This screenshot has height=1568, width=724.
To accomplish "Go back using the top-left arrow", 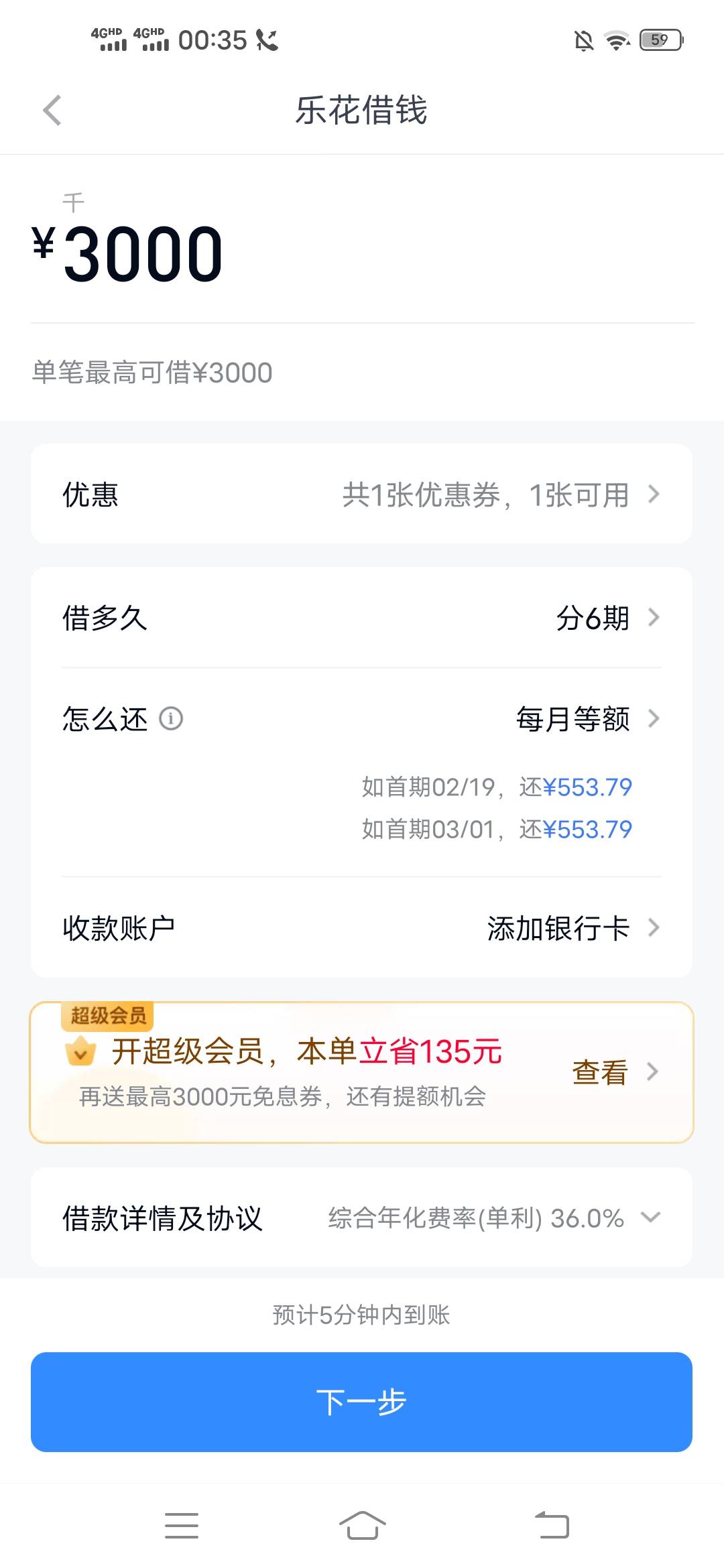I will [x=52, y=110].
